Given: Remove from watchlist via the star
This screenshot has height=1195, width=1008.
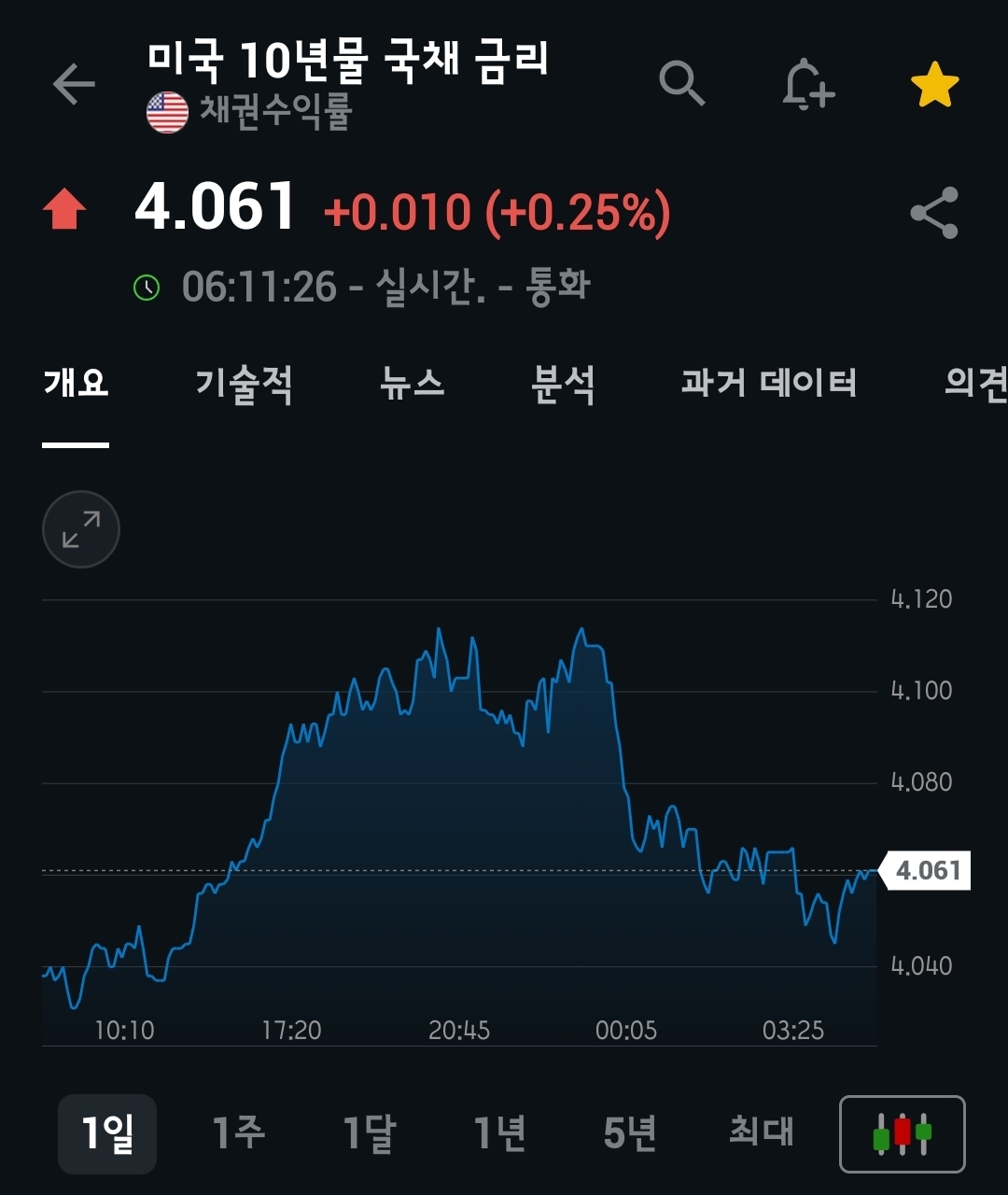Looking at the screenshot, I should tap(934, 85).
